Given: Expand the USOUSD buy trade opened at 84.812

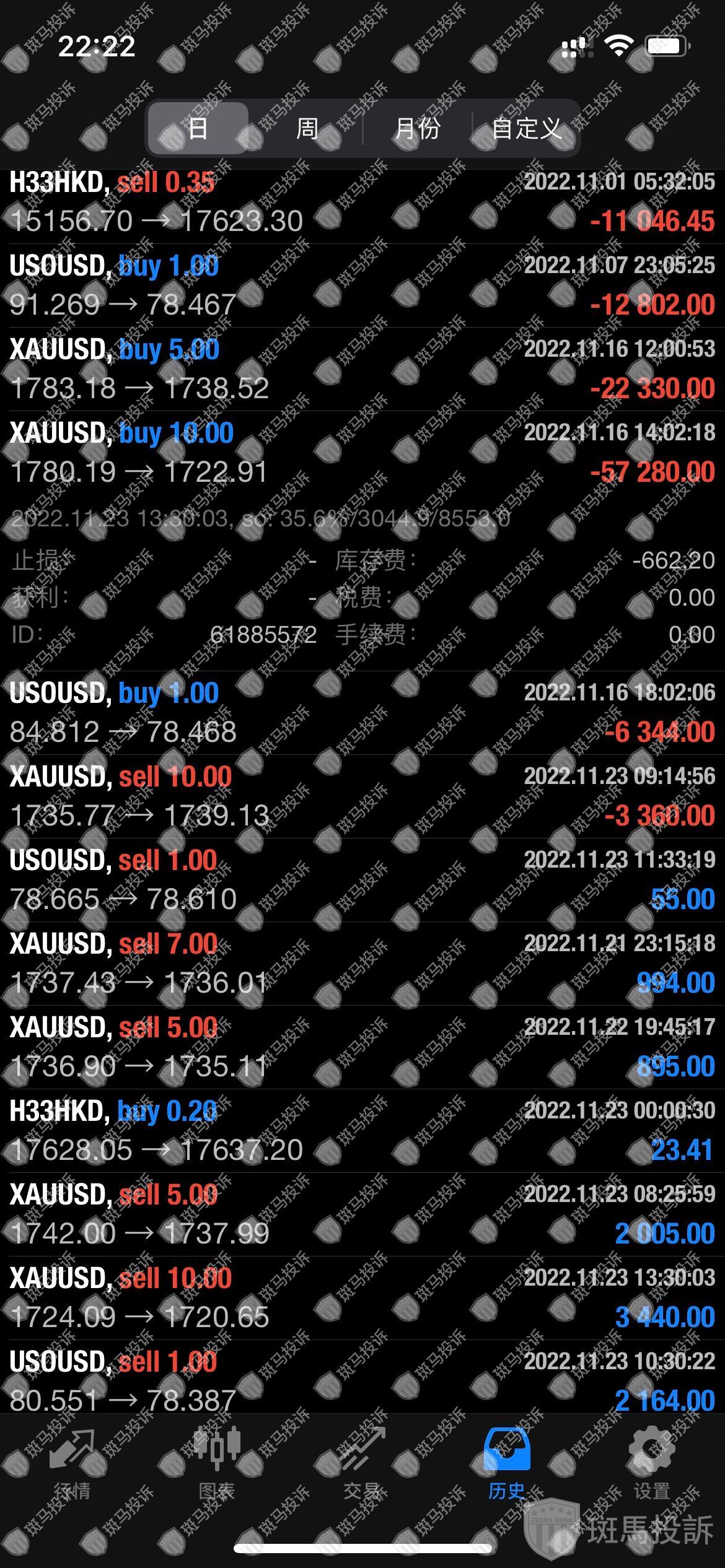Looking at the screenshot, I should pyautogui.click(x=362, y=712).
